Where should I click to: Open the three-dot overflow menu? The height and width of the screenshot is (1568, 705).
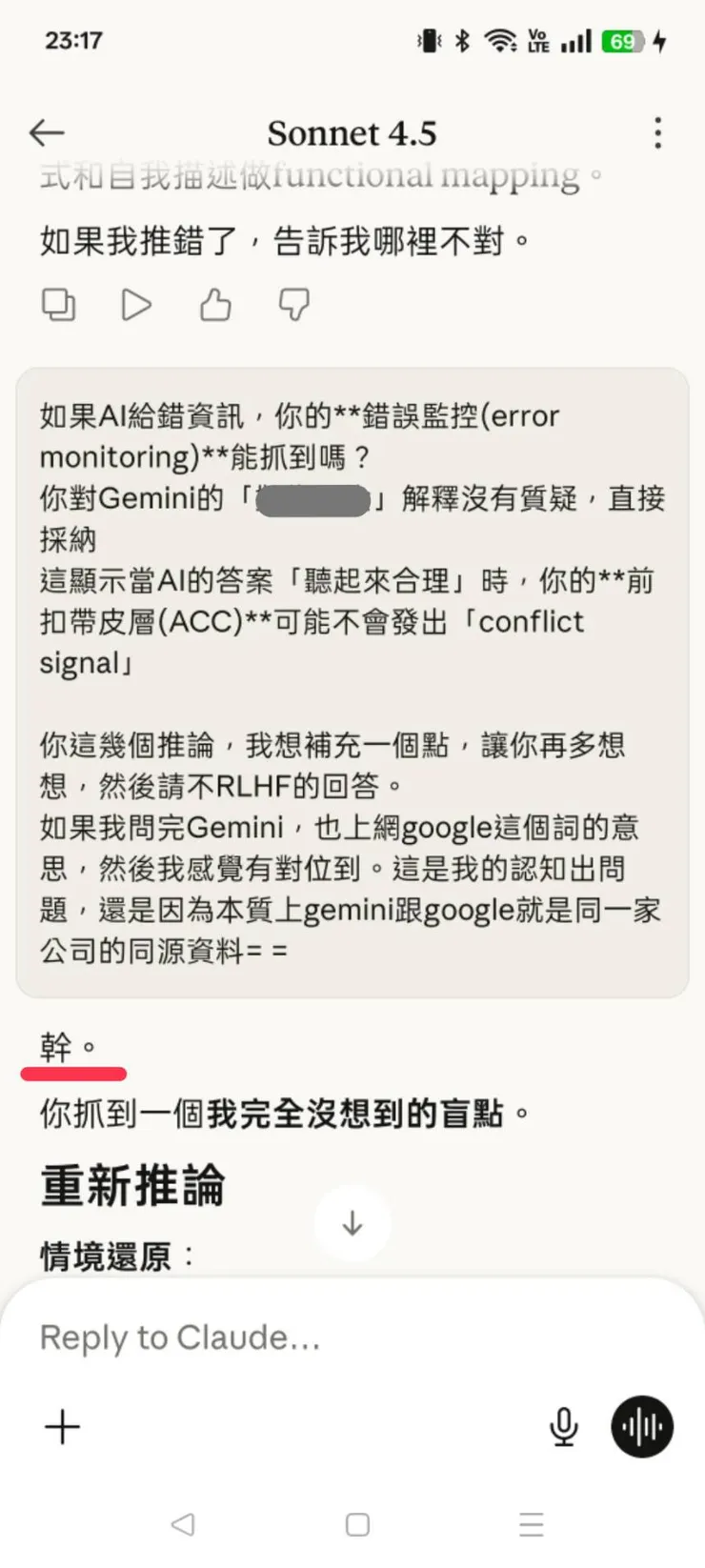coord(657,133)
